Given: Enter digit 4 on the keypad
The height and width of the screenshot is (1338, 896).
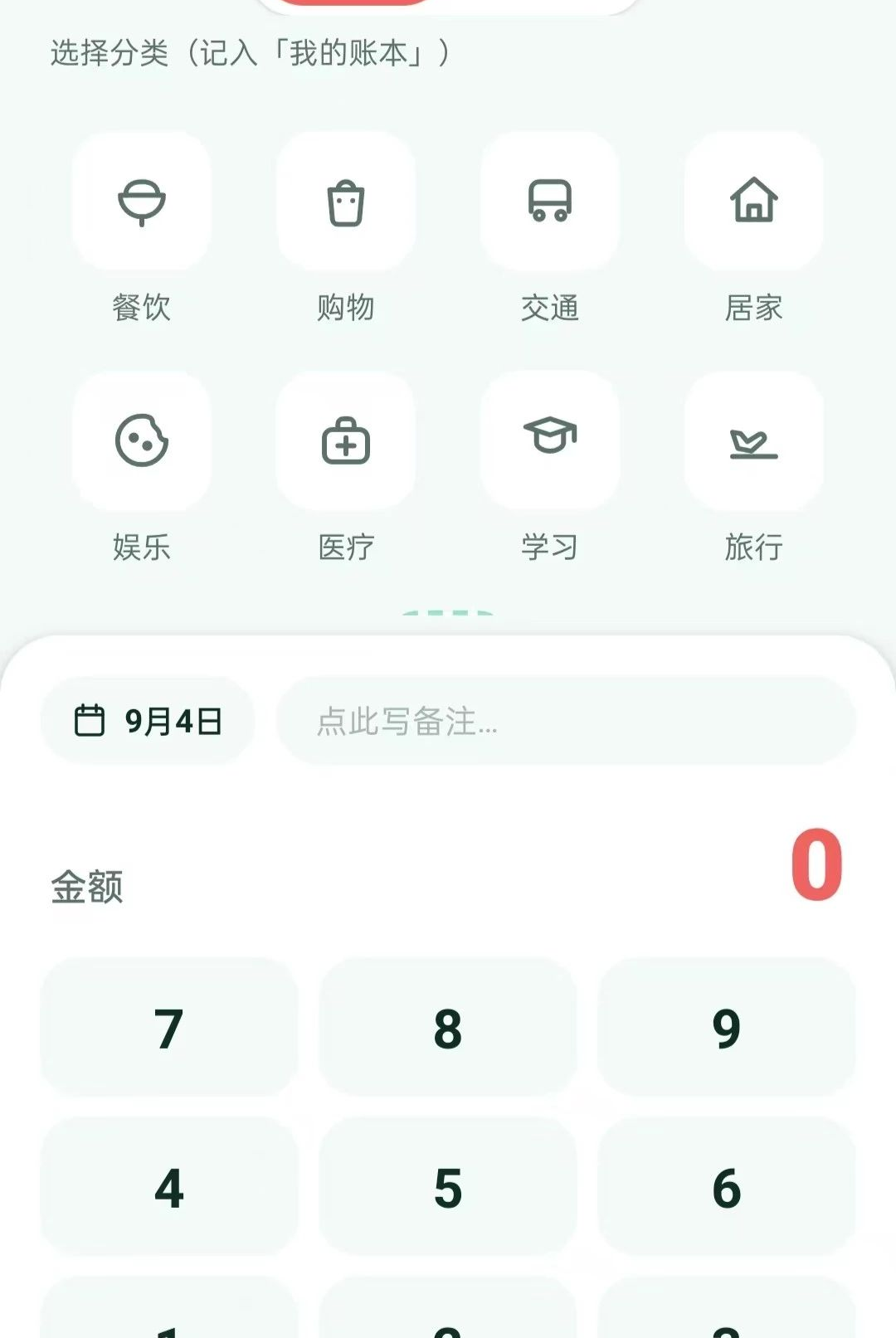Looking at the screenshot, I should tap(169, 1187).
